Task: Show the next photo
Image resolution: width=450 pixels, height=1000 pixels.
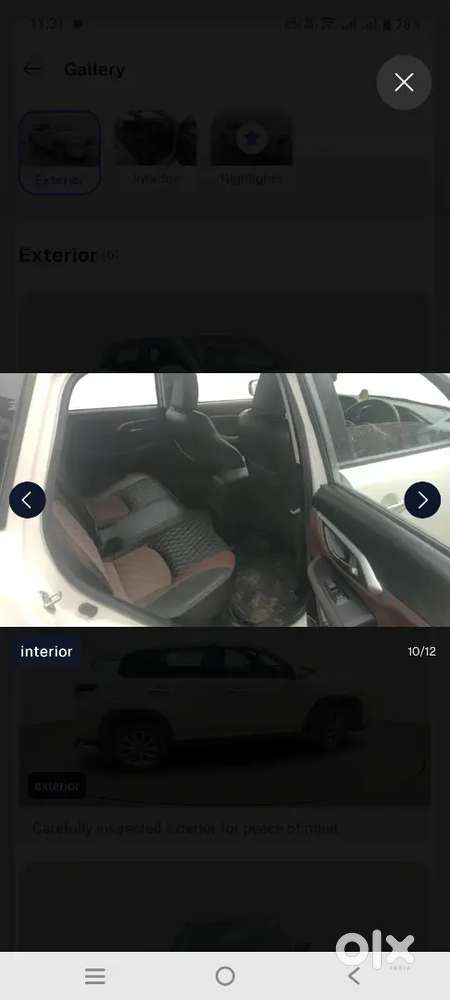Action: [423, 500]
